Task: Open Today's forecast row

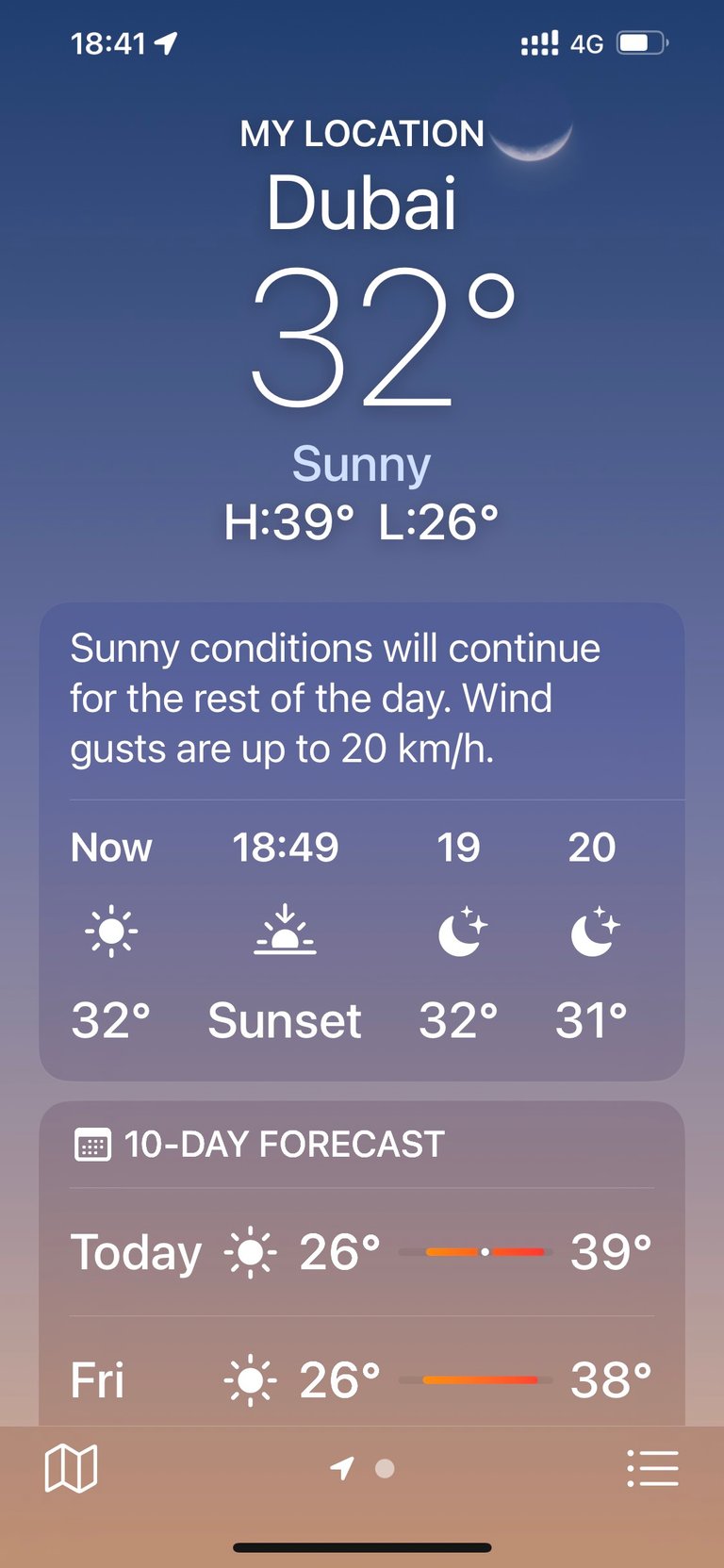Action: coord(362,1252)
